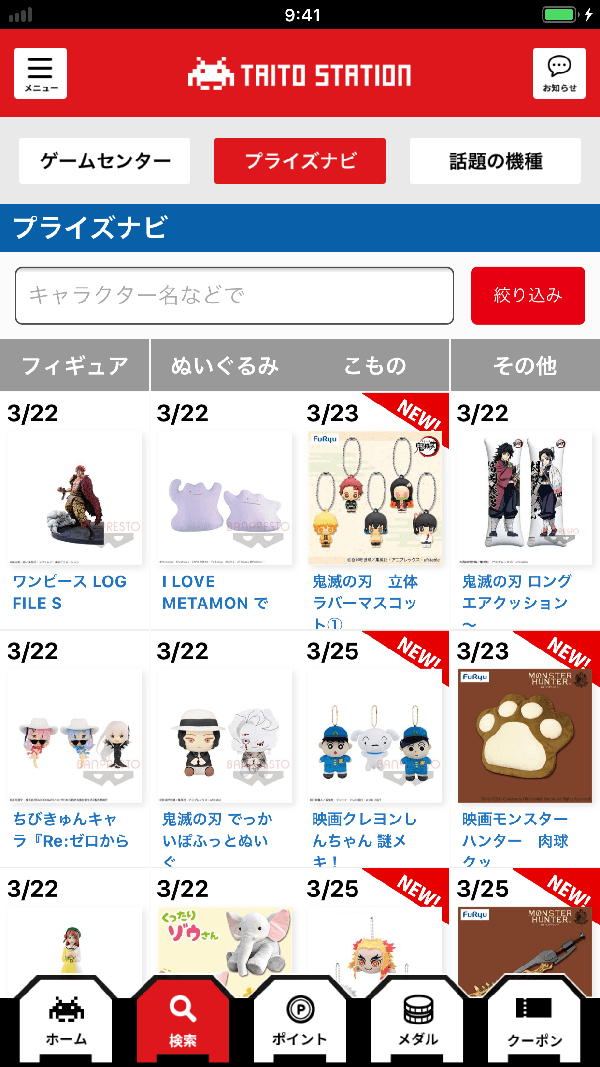The height and width of the screenshot is (1067, 600).
Task: Select the その他 category
Action: click(525, 365)
